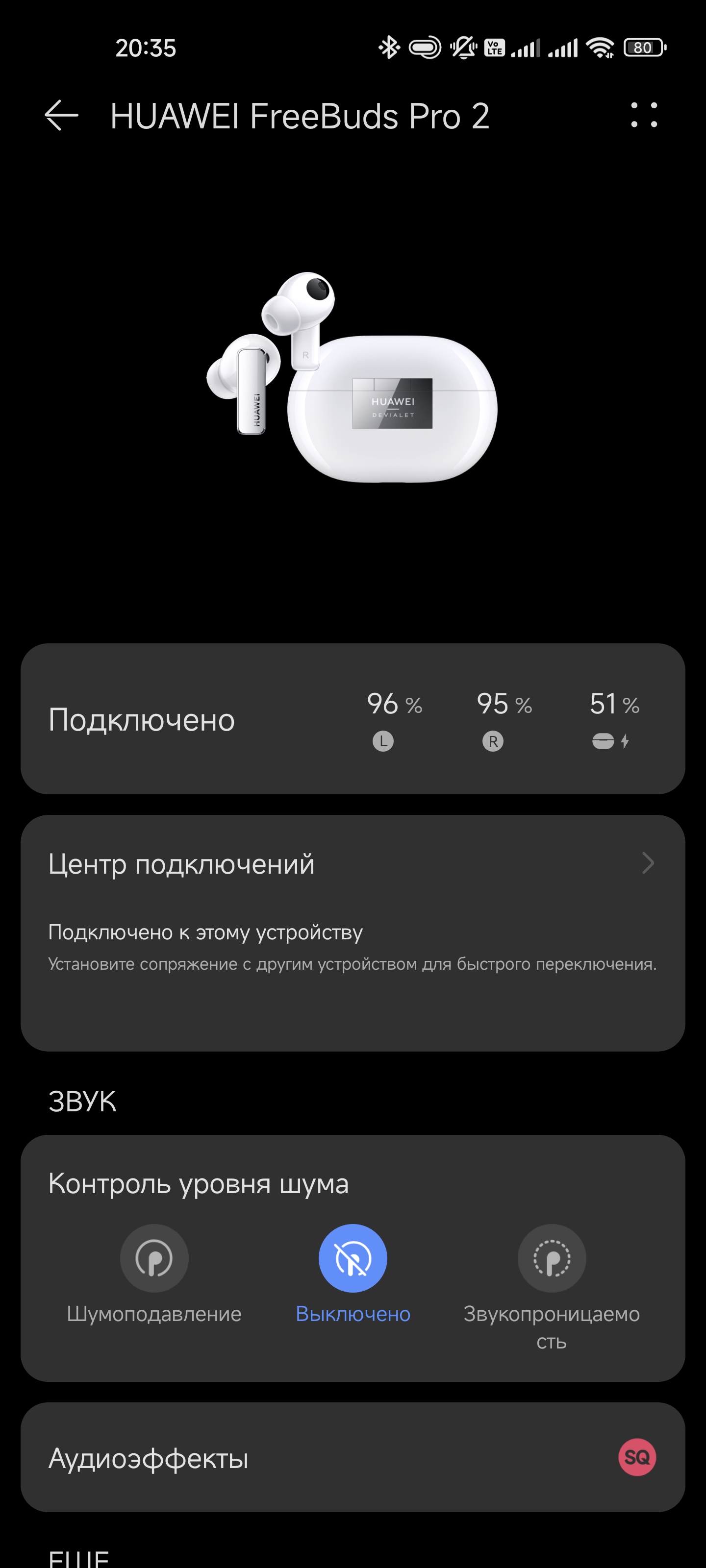Open Аудиоэффекты settings
The width and height of the screenshot is (706, 1568).
(x=352, y=1458)
